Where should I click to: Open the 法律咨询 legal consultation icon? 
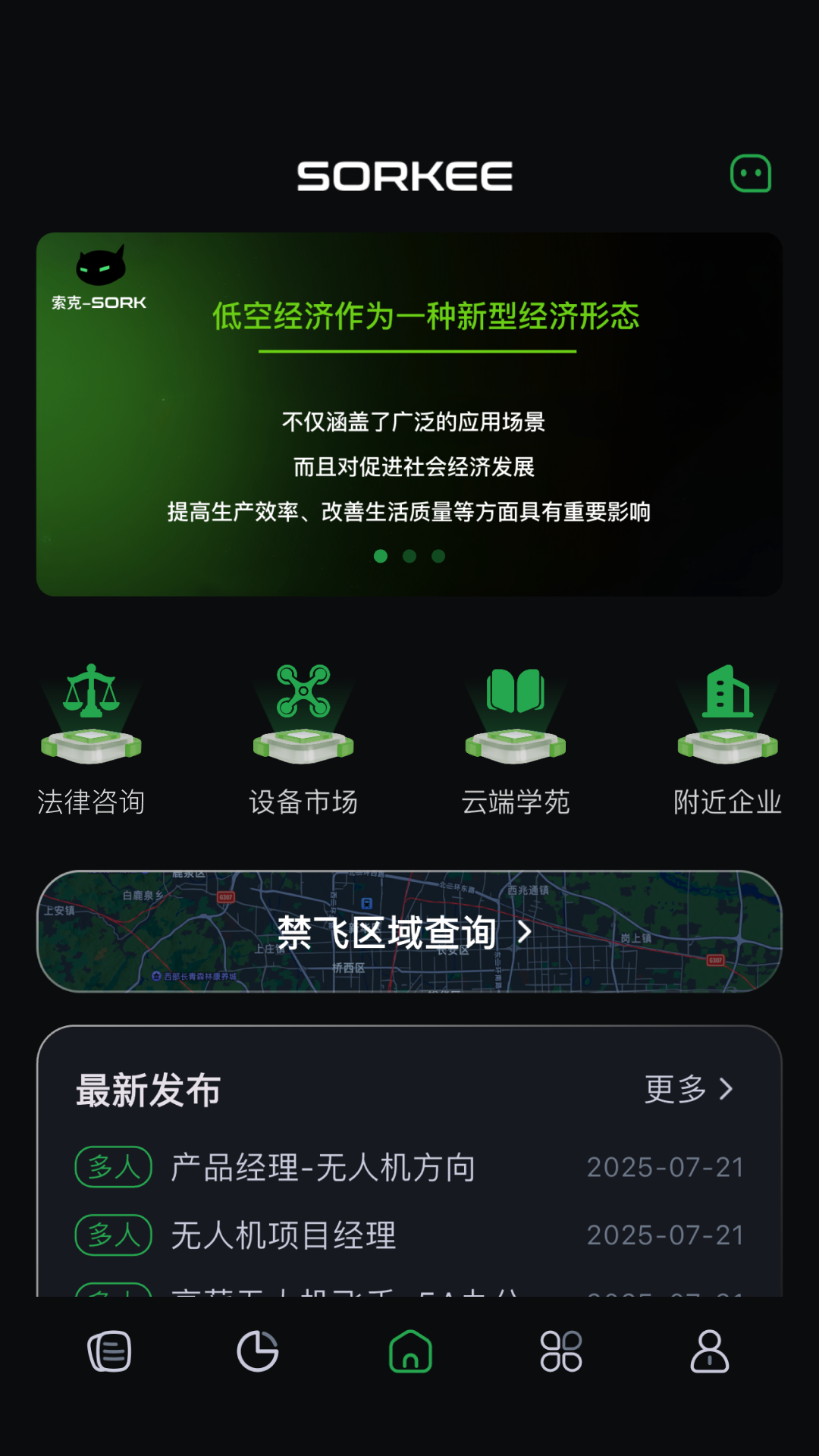click(x=90, y=728)
